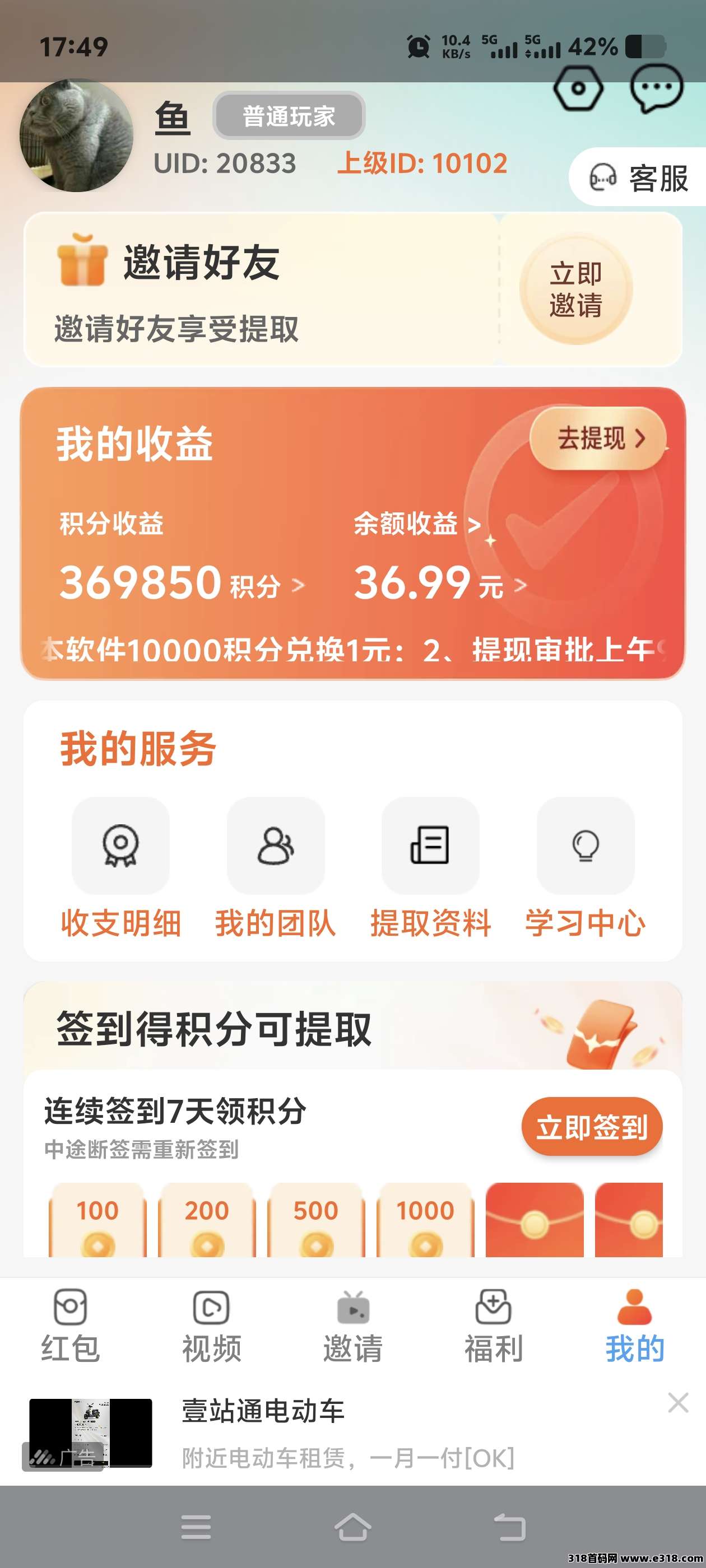
Task: Go to the system home screen
Action: click(352, 1527)
